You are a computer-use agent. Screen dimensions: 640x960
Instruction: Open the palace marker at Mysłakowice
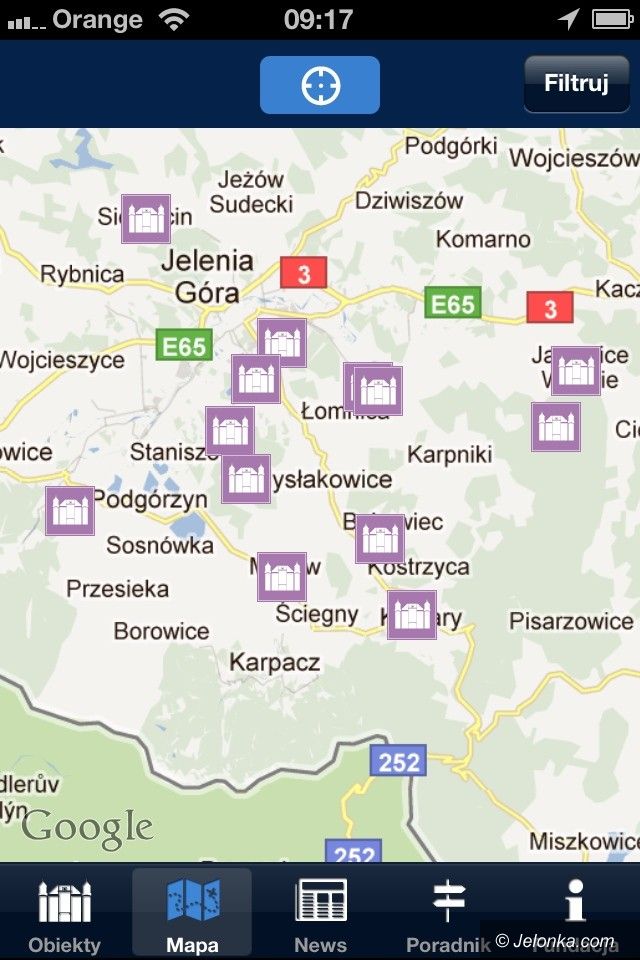(246, 479)
